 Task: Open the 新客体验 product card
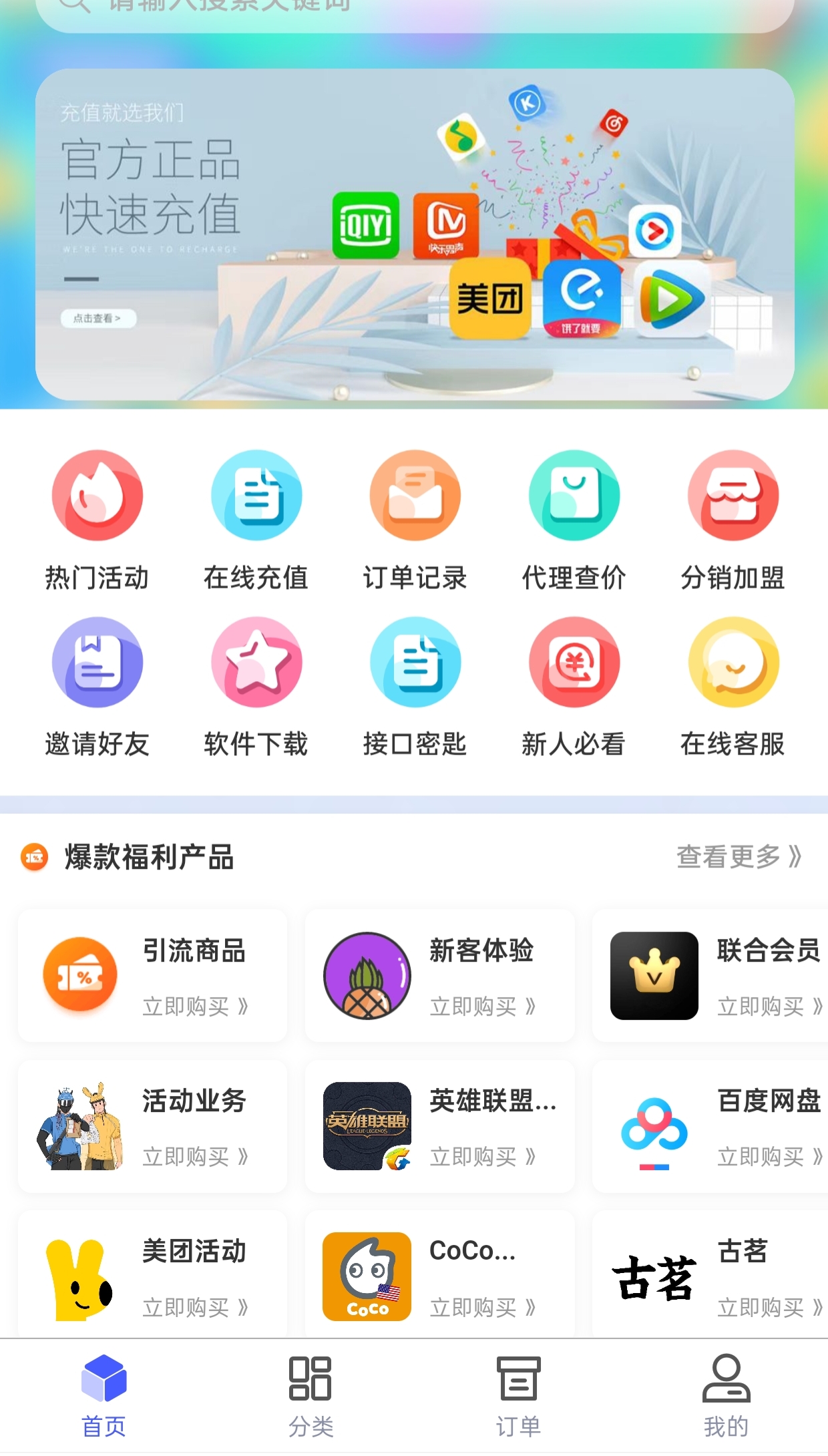click(x=439, y=975)
